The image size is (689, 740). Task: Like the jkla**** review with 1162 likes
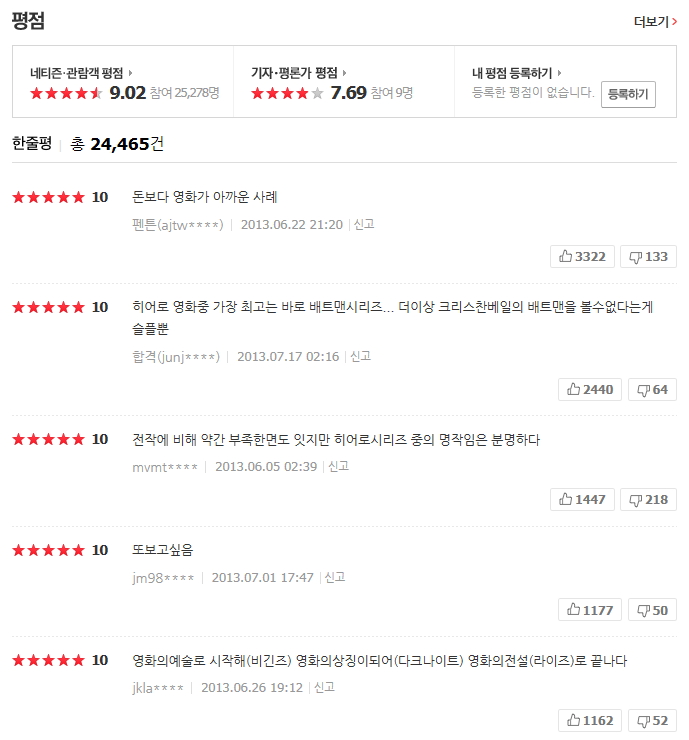click(x=590, y=721)
